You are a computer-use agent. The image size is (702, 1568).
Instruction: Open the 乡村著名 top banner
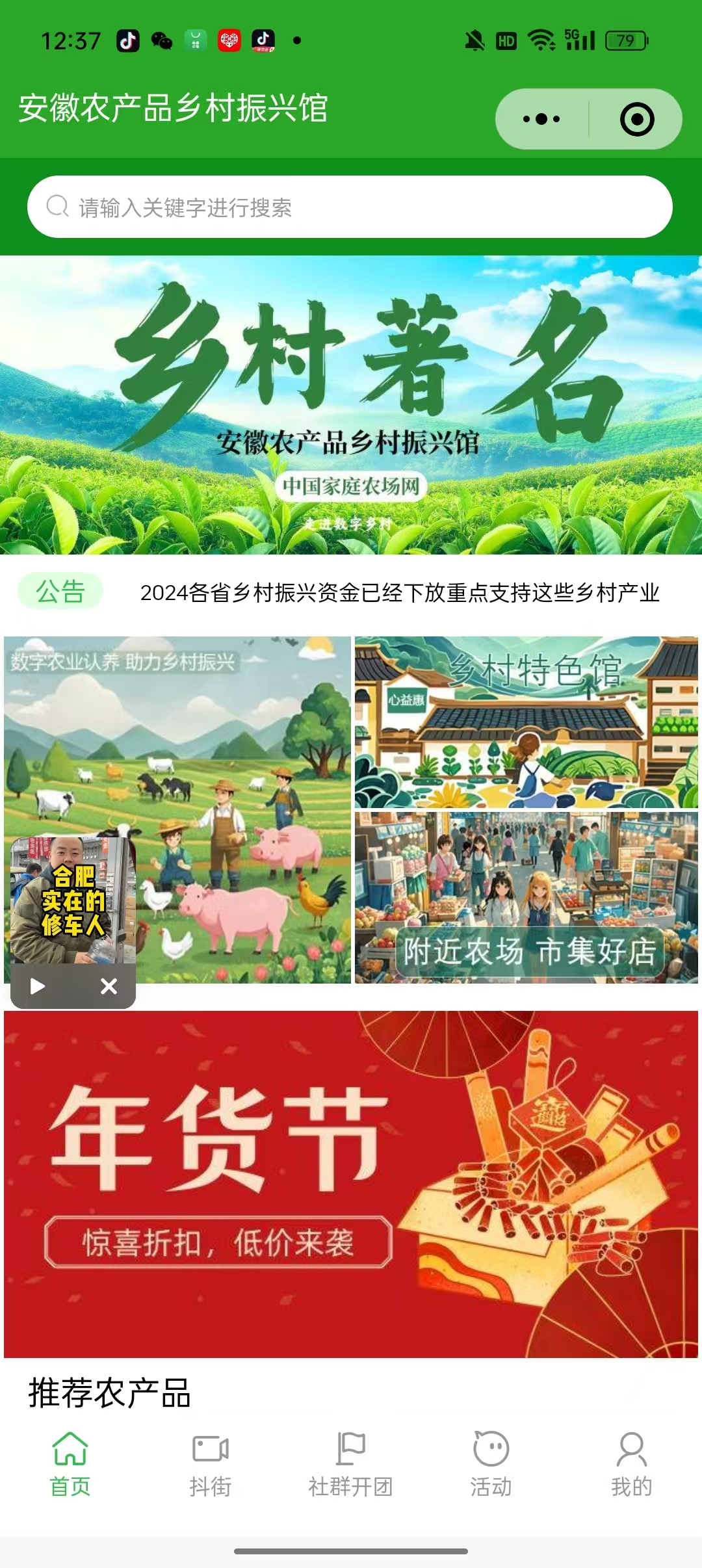tap(351, 404)
